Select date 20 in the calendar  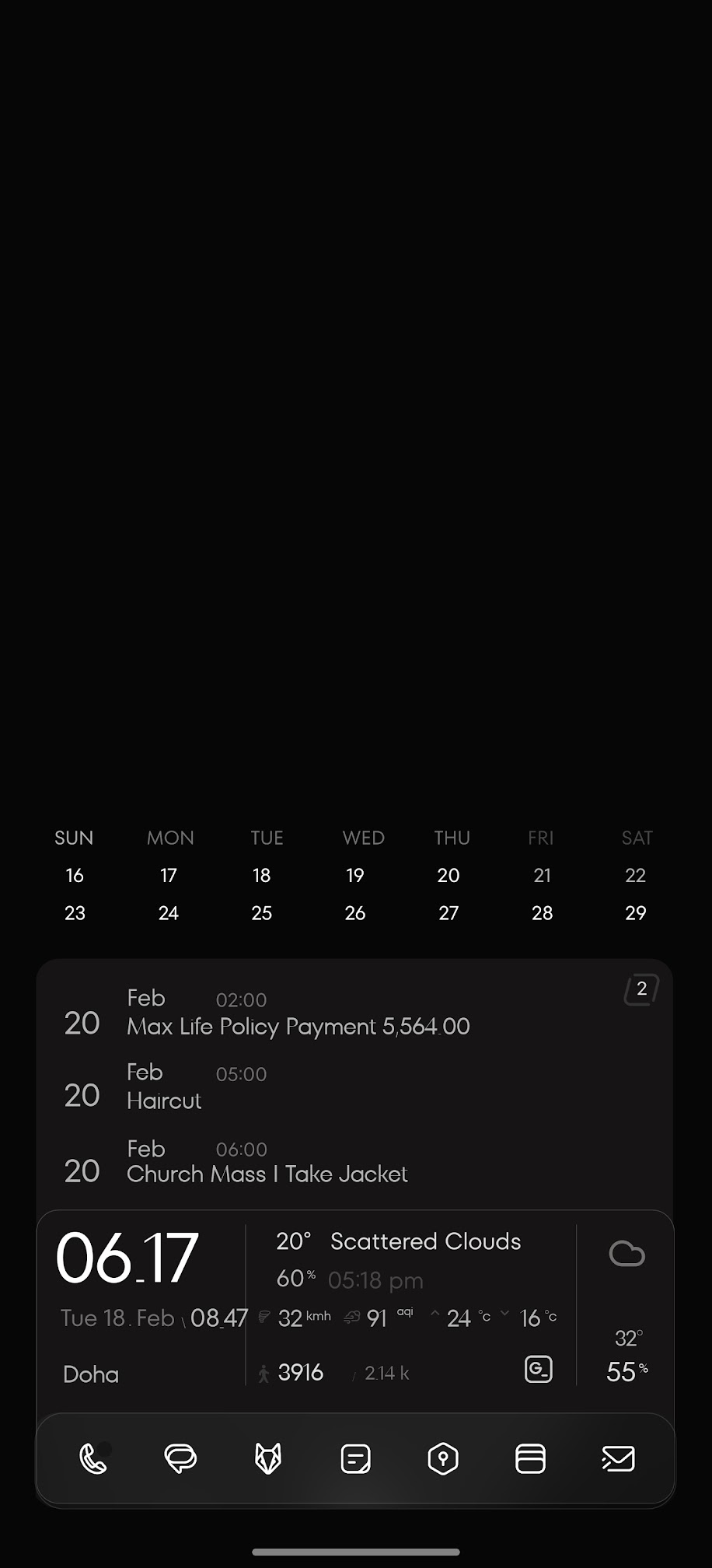[x=448, y=875]
